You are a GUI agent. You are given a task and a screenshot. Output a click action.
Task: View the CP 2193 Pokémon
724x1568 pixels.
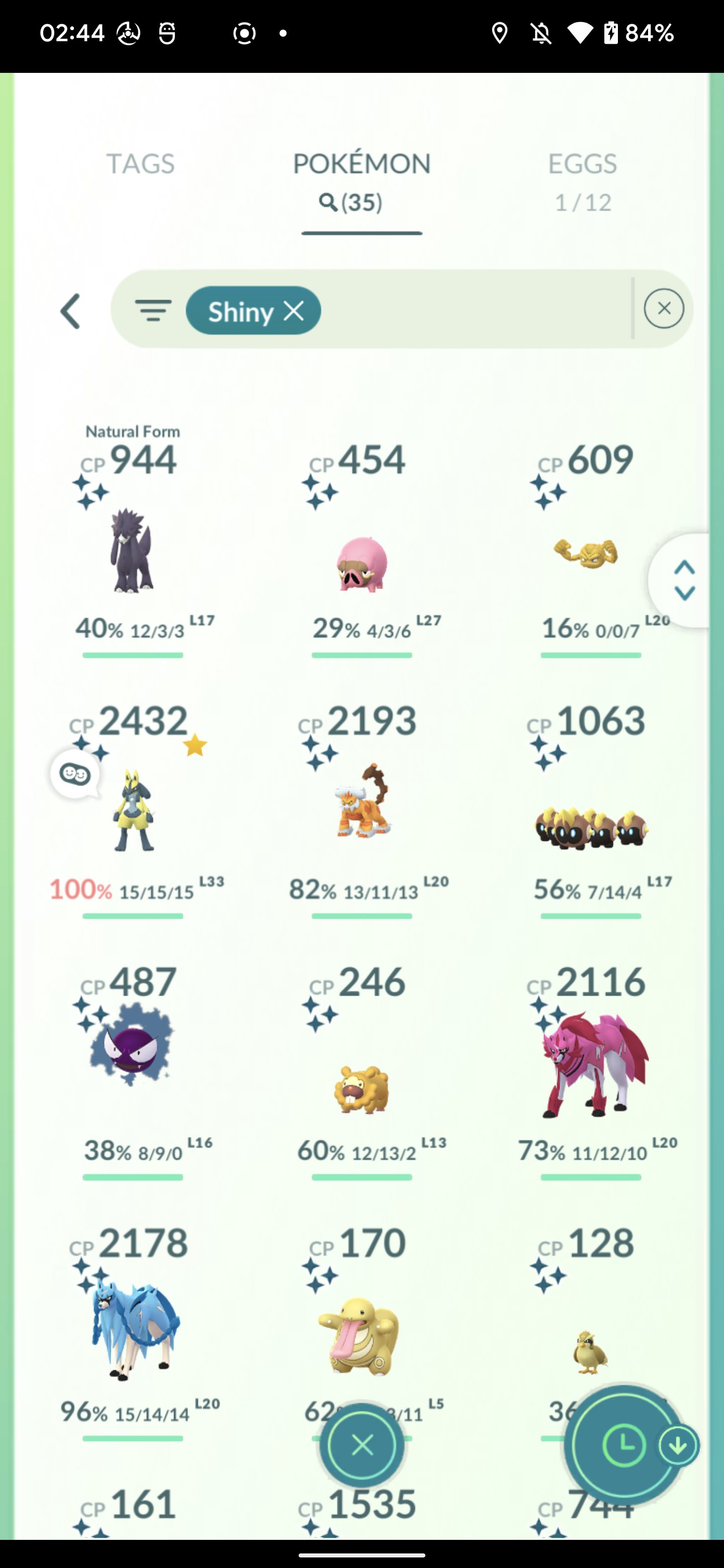361,810
